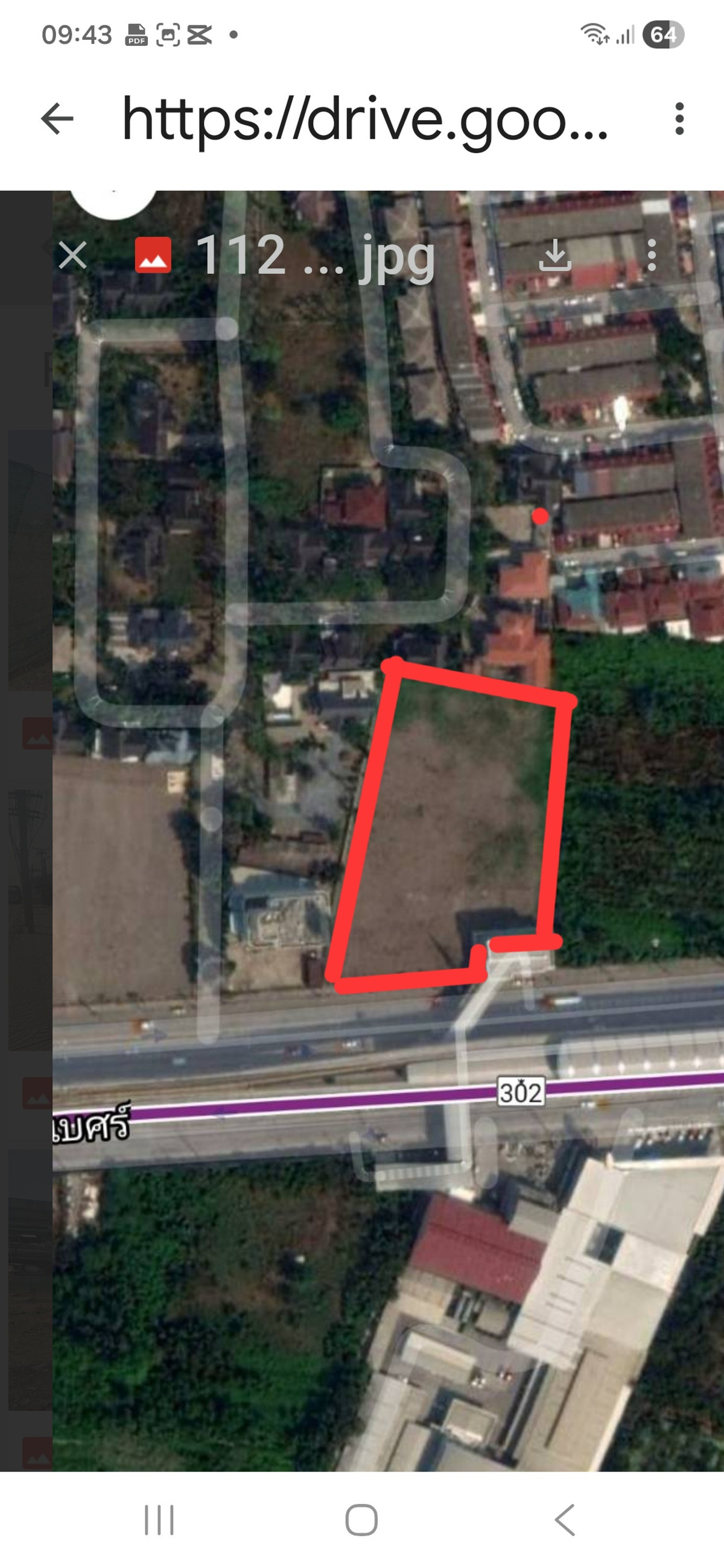Open recent apps from the navigation bar

point(159,1520)
